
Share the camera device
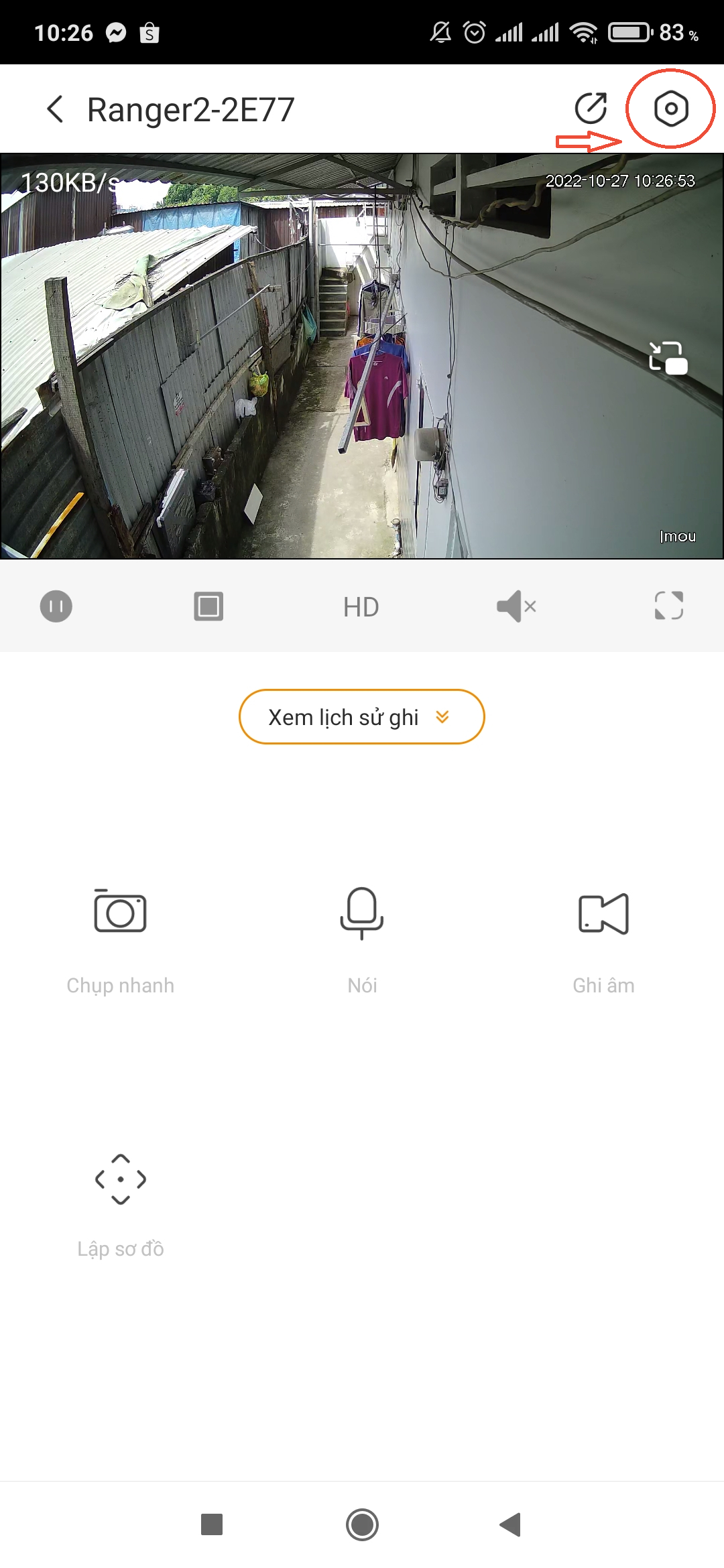pos(591,109)
